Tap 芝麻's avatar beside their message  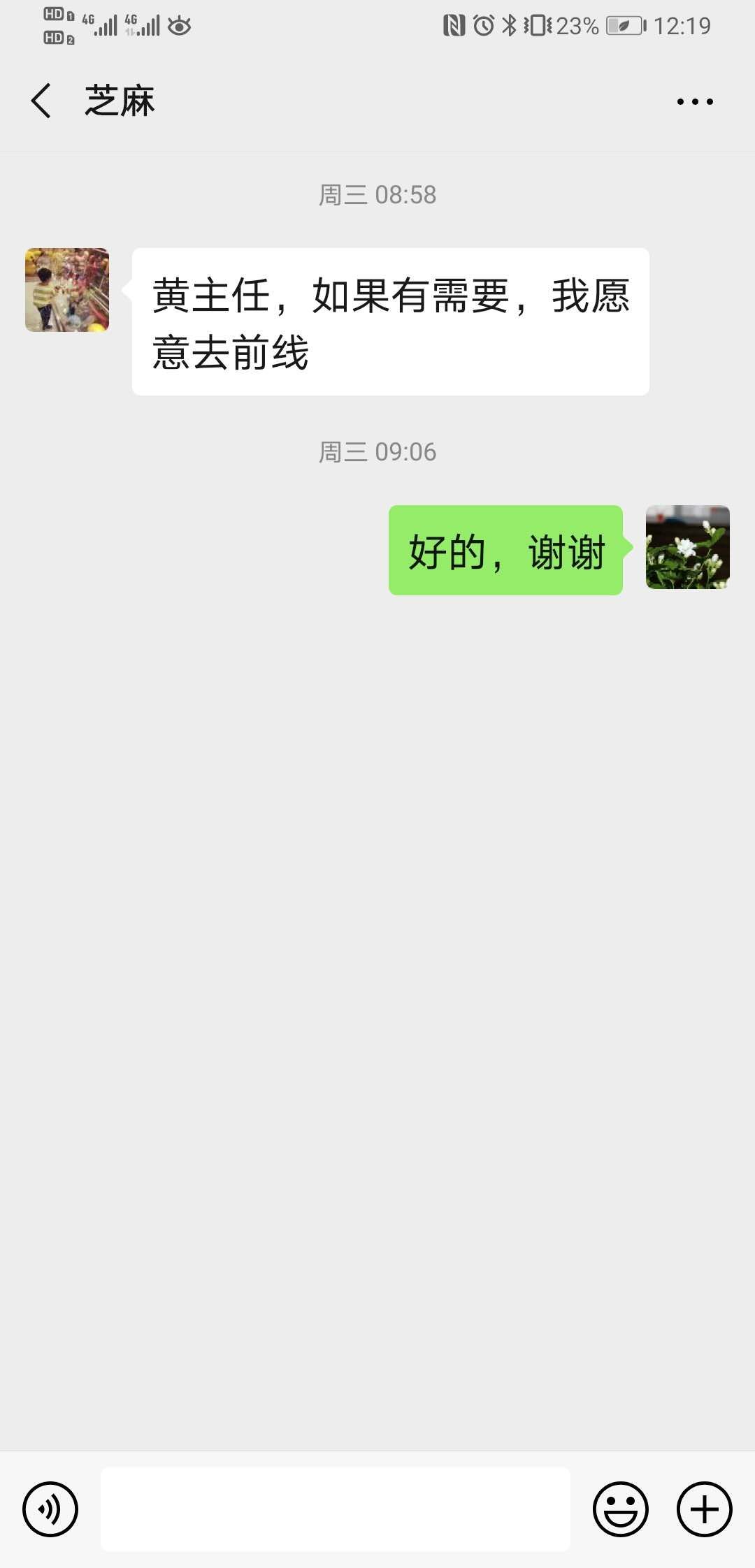point(67,290)
